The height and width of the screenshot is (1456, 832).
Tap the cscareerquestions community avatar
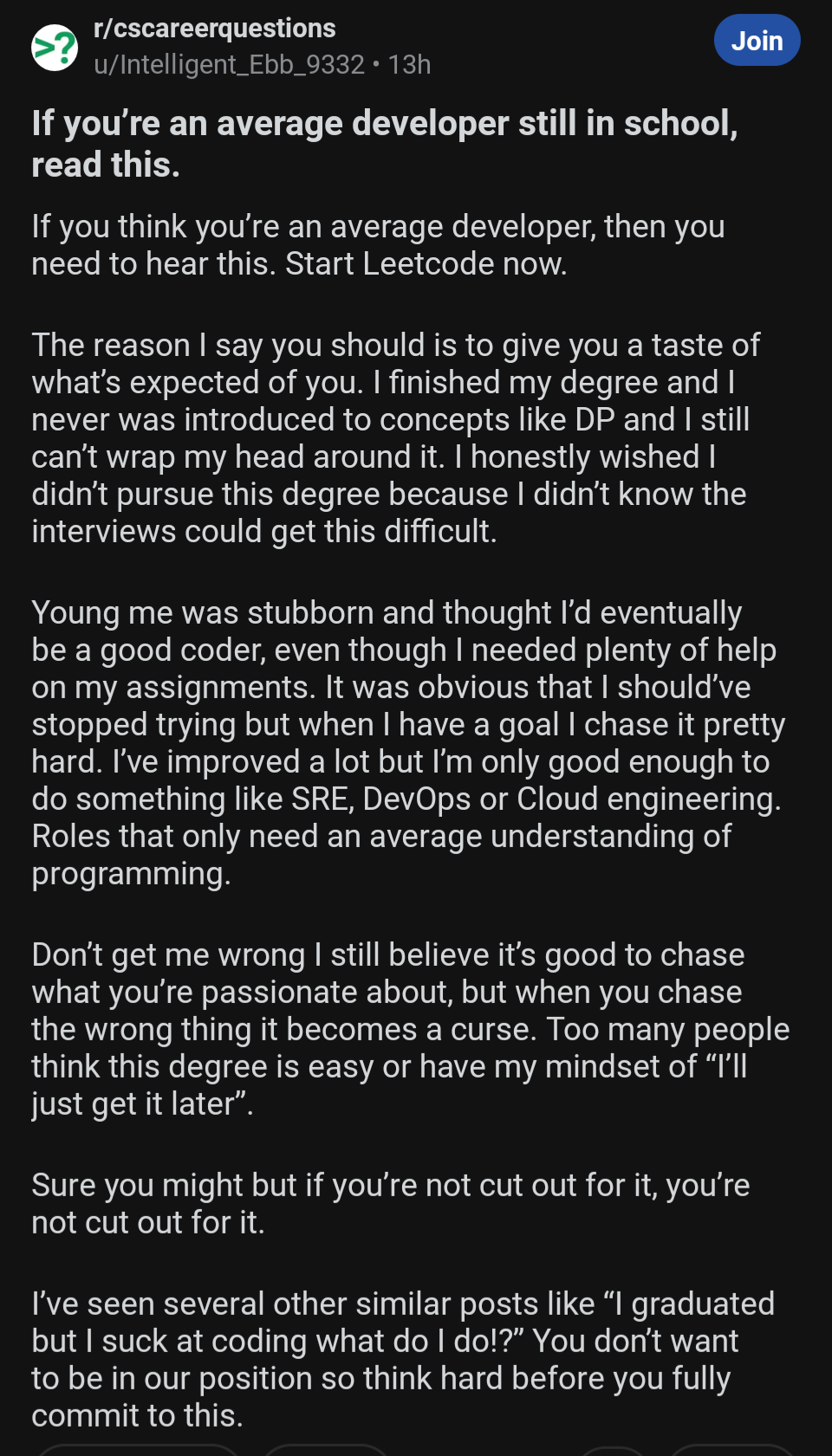coord(55,47)
